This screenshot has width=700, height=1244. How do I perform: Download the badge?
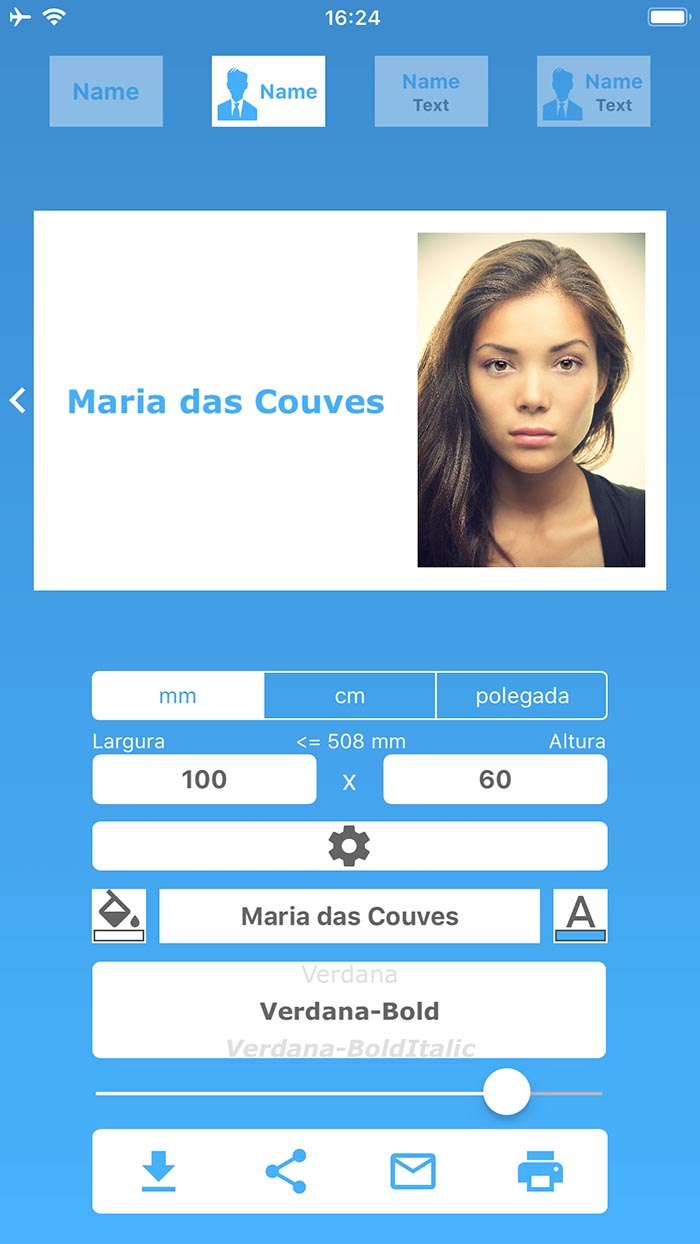coord(158,1171)
